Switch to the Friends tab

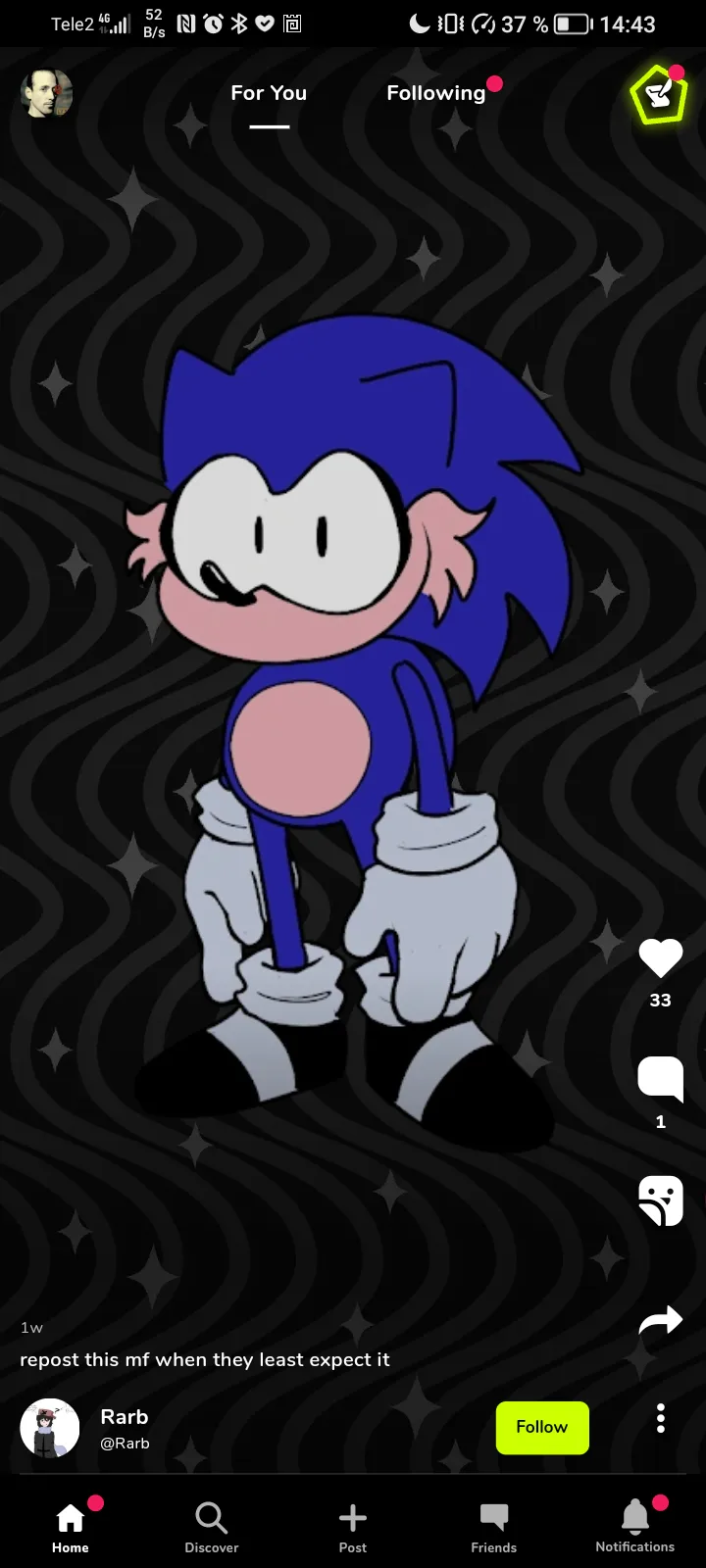493,1527
